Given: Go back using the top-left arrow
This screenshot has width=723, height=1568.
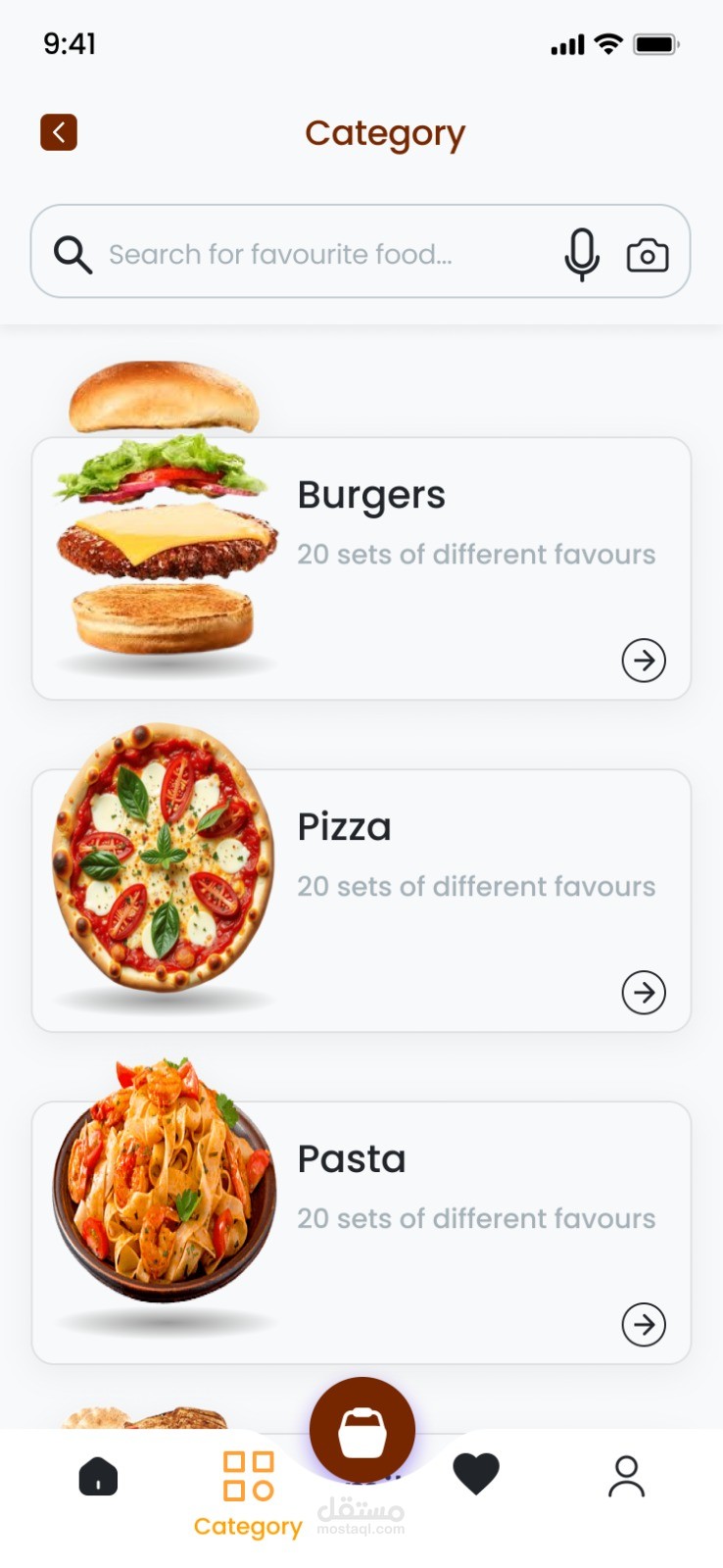Looking at the screenshot, I should [59, 132].
